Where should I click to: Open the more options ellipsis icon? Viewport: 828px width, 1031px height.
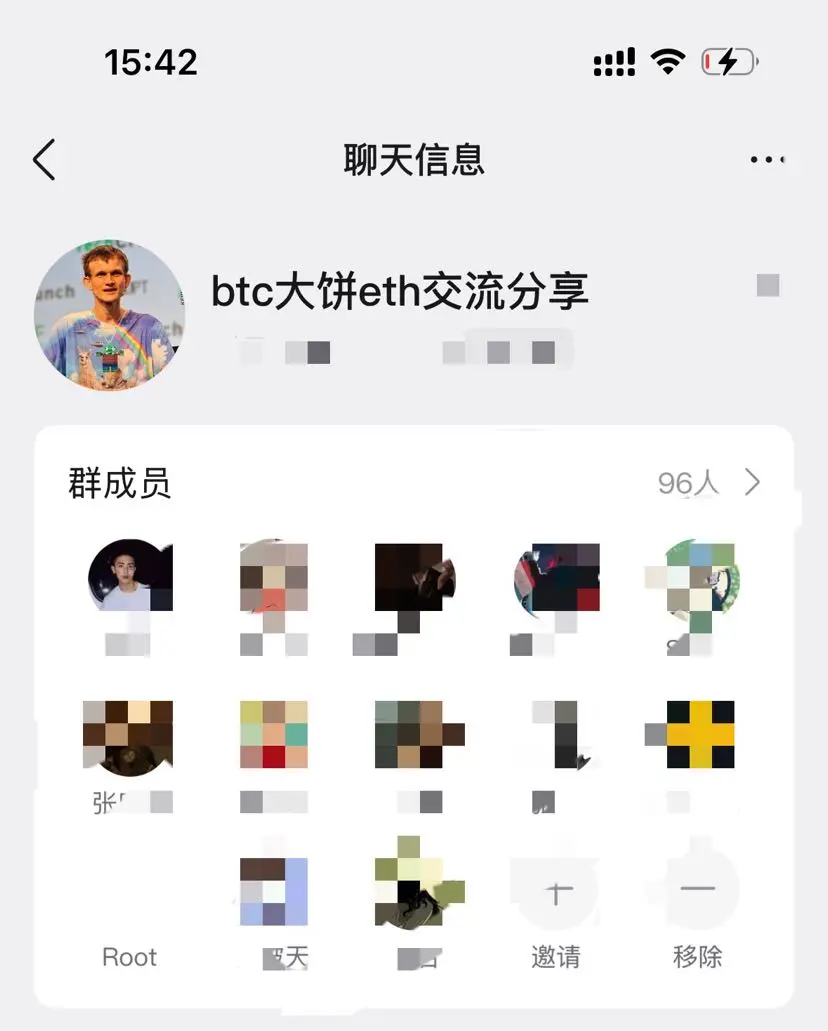tap(768, 160)
